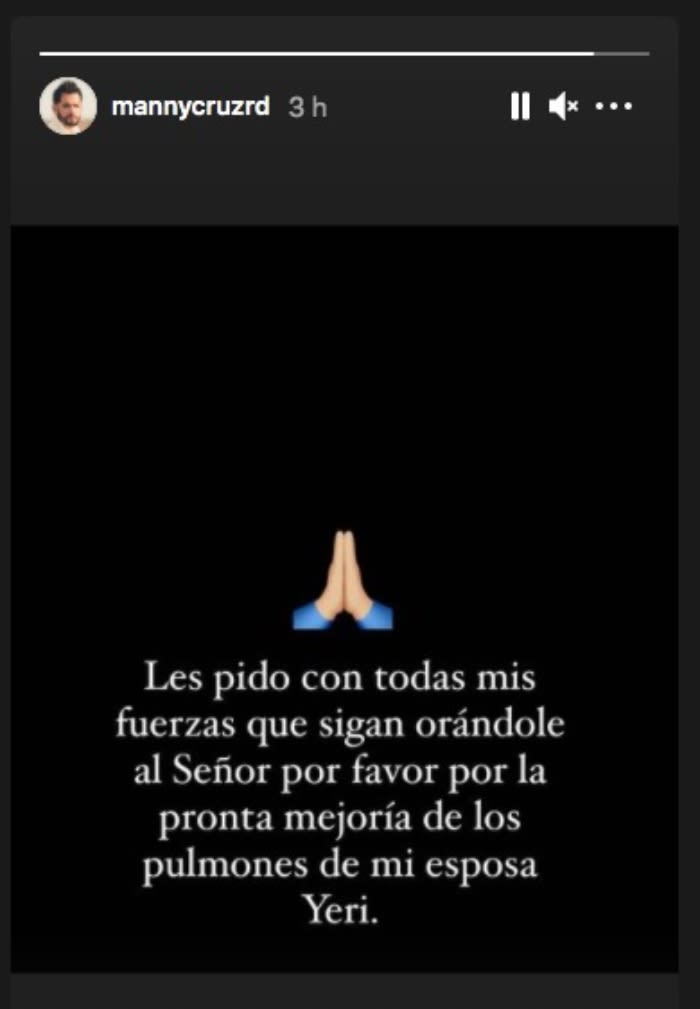Visit the mannycruzrd username link
Image resolution: width=700 pixels, height=1009 pixels.
coord(190,107)
